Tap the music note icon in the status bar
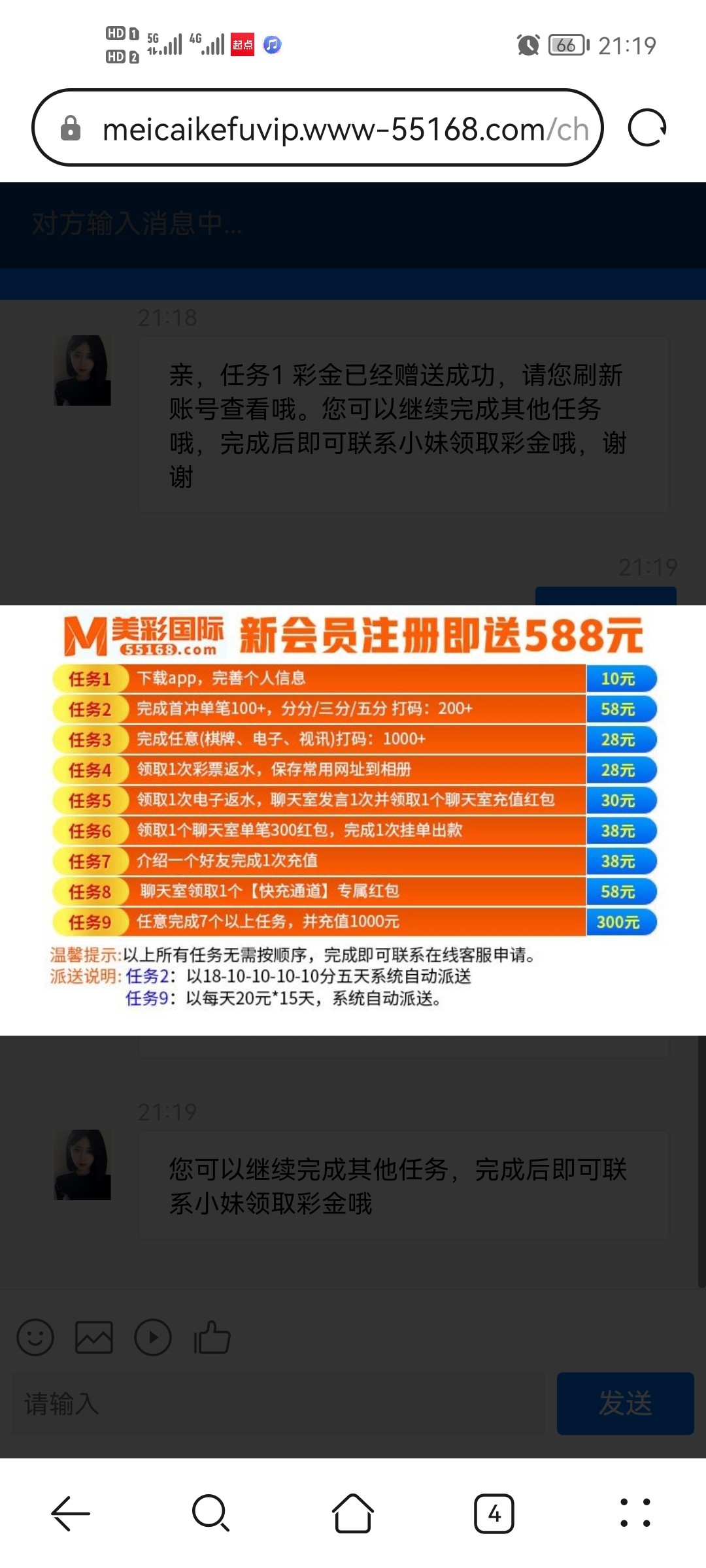706x1568 pixels. point(272,46)
